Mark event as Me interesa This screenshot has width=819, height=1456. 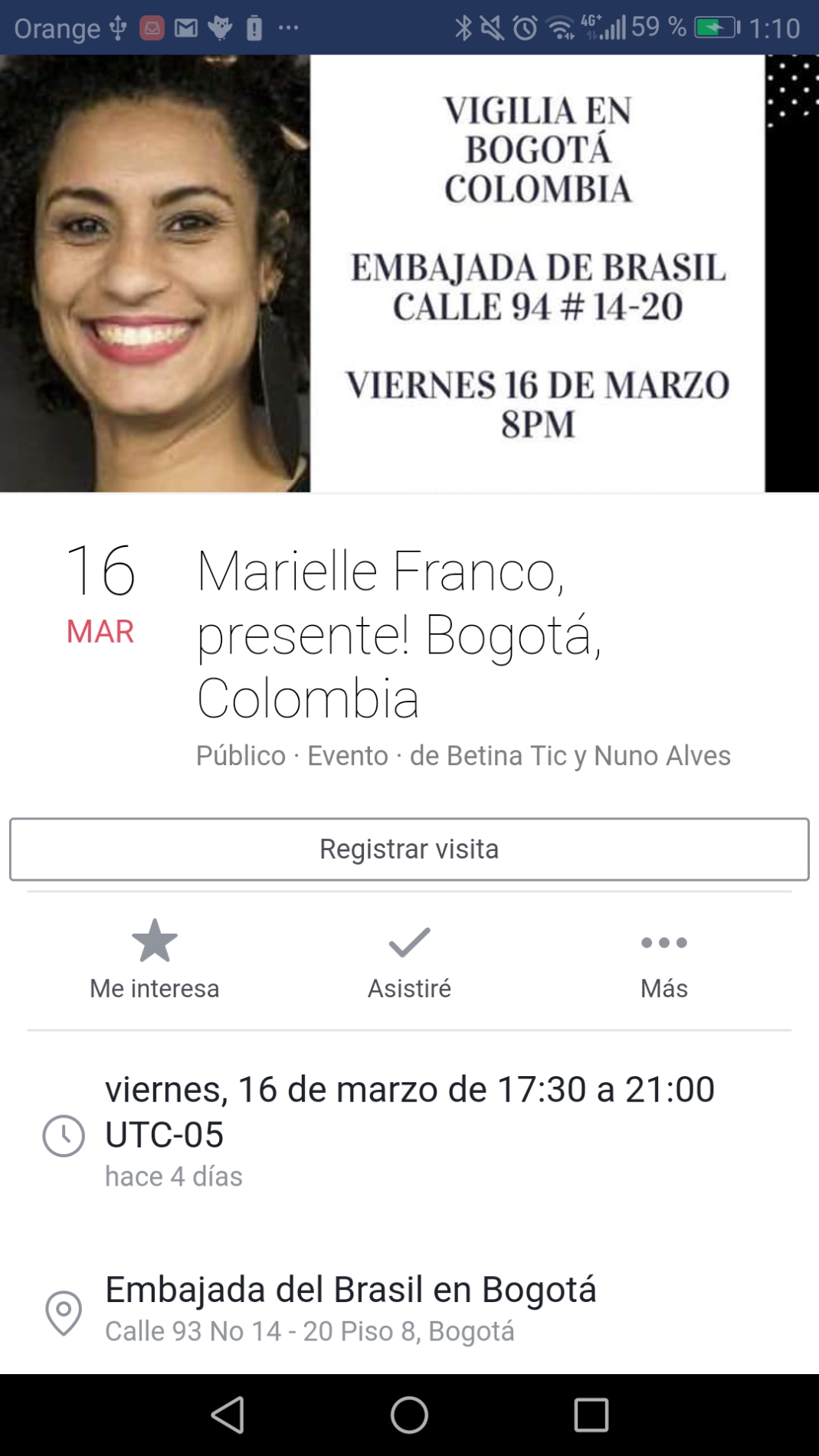point(155,960)
